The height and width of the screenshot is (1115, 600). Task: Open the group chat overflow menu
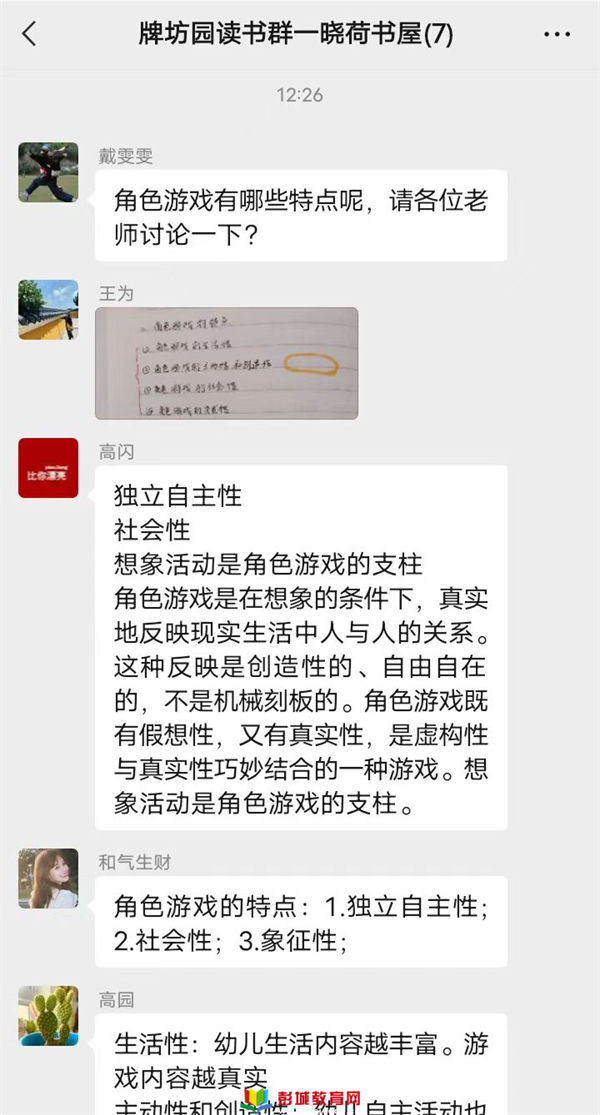pos(556,34)
